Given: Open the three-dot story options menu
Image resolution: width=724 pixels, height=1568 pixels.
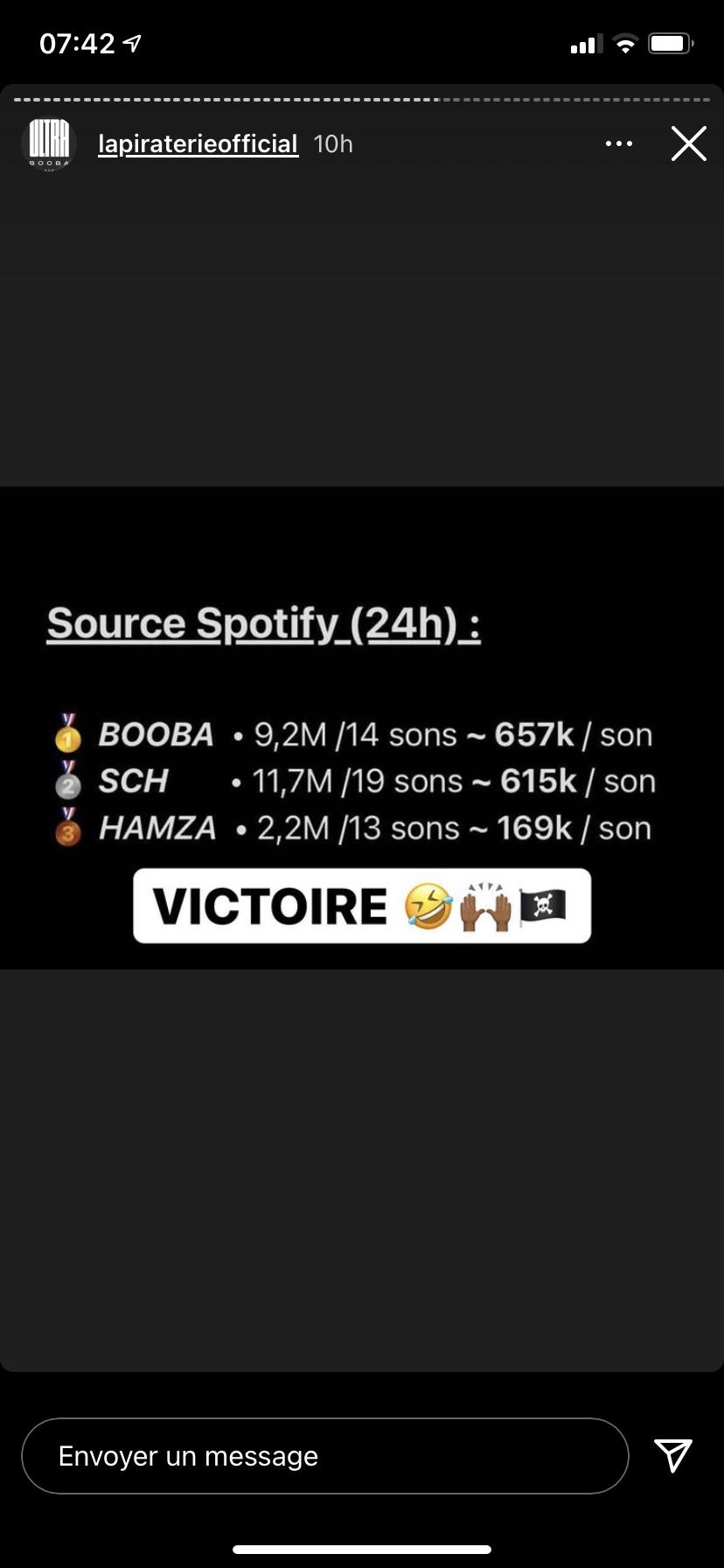Looking at the screenshot, I should point(619,143).
